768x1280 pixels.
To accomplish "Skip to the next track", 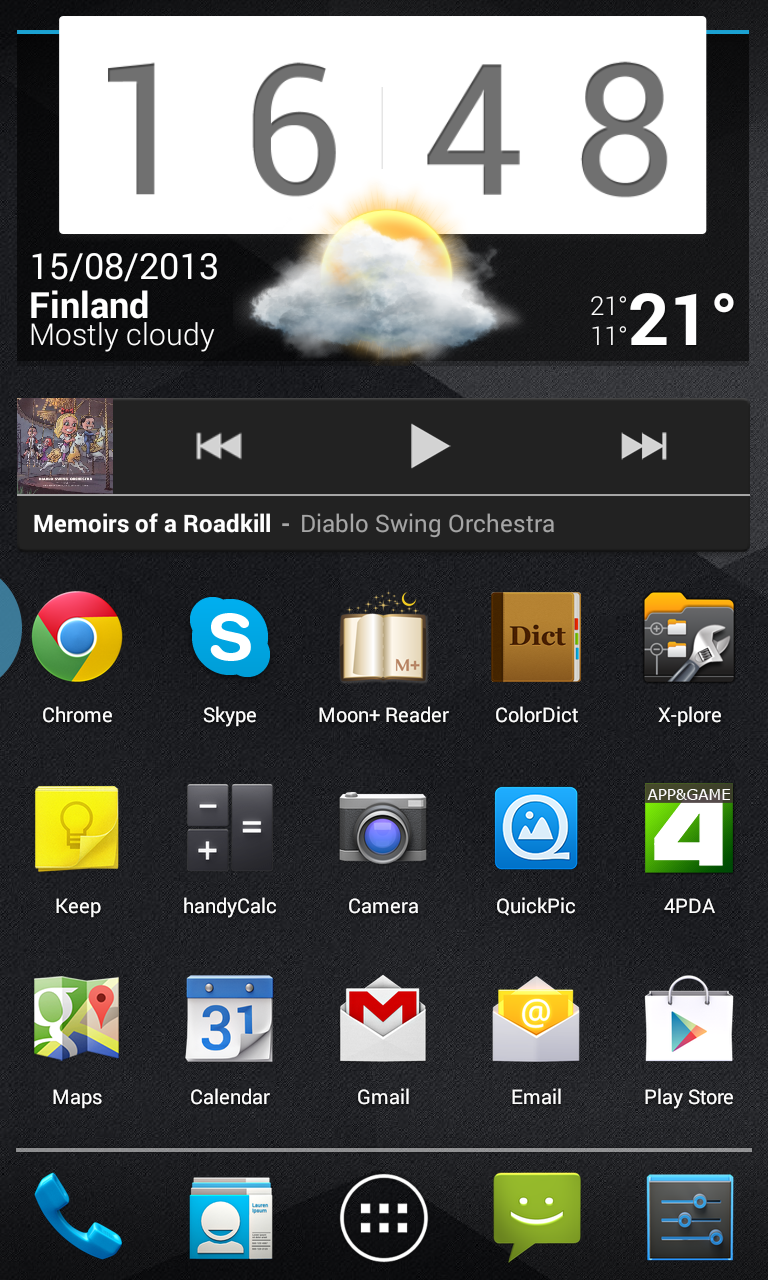I will tap(643, 446).
